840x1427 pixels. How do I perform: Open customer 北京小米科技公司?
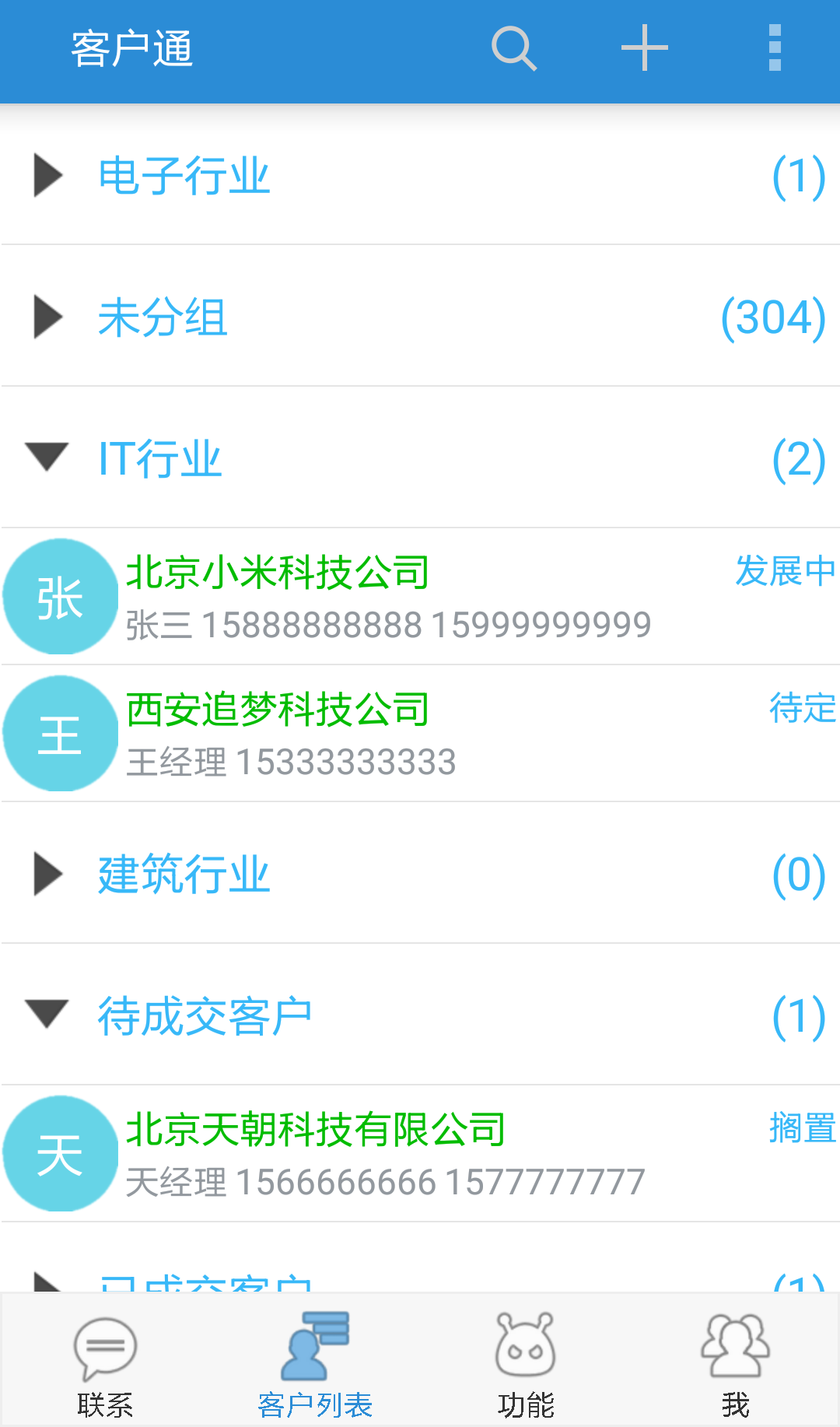tap(420, 597)
